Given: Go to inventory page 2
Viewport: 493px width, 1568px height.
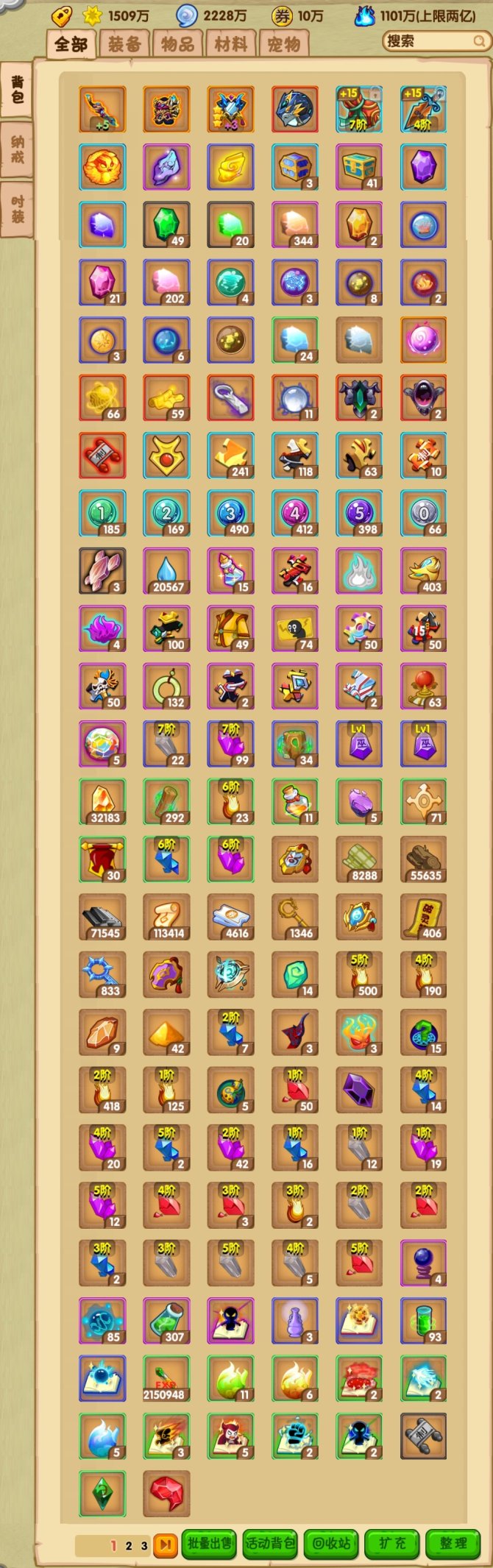Looking at the screenshot, I should [x=129, y=1545].
